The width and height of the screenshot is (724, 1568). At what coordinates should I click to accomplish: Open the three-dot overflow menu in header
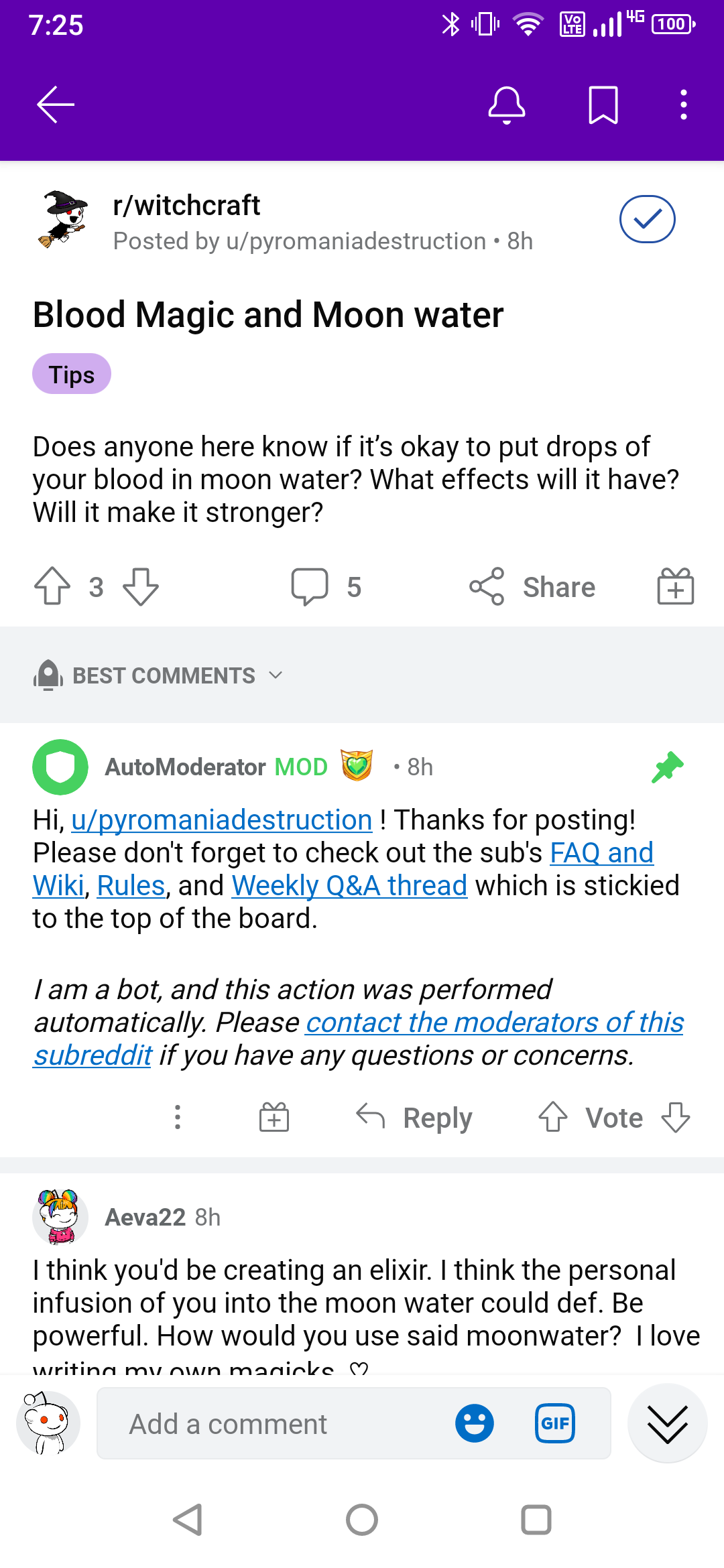(684, 105)
